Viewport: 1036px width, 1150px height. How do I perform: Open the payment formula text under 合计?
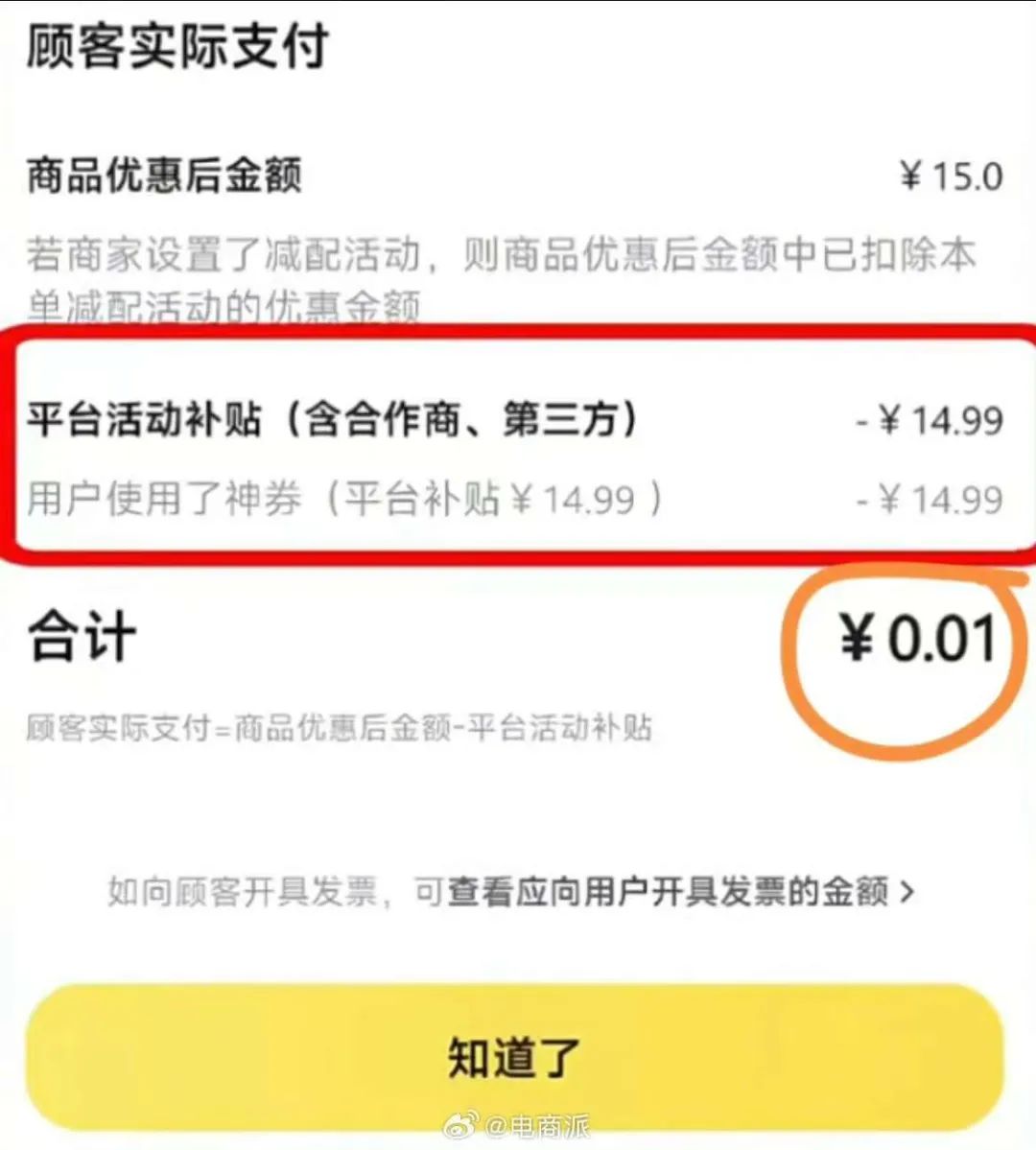341,729
